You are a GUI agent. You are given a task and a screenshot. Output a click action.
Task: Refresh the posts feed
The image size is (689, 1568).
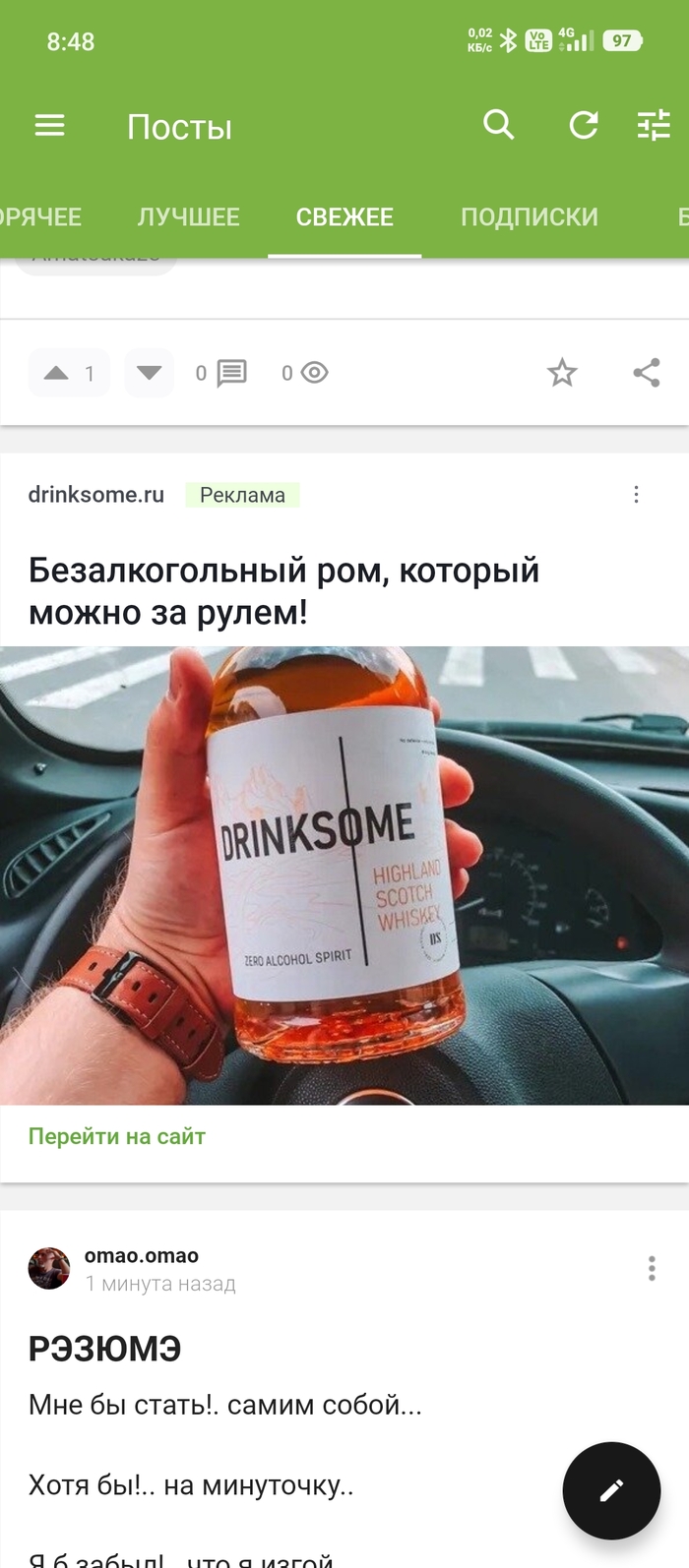point(584,125)
